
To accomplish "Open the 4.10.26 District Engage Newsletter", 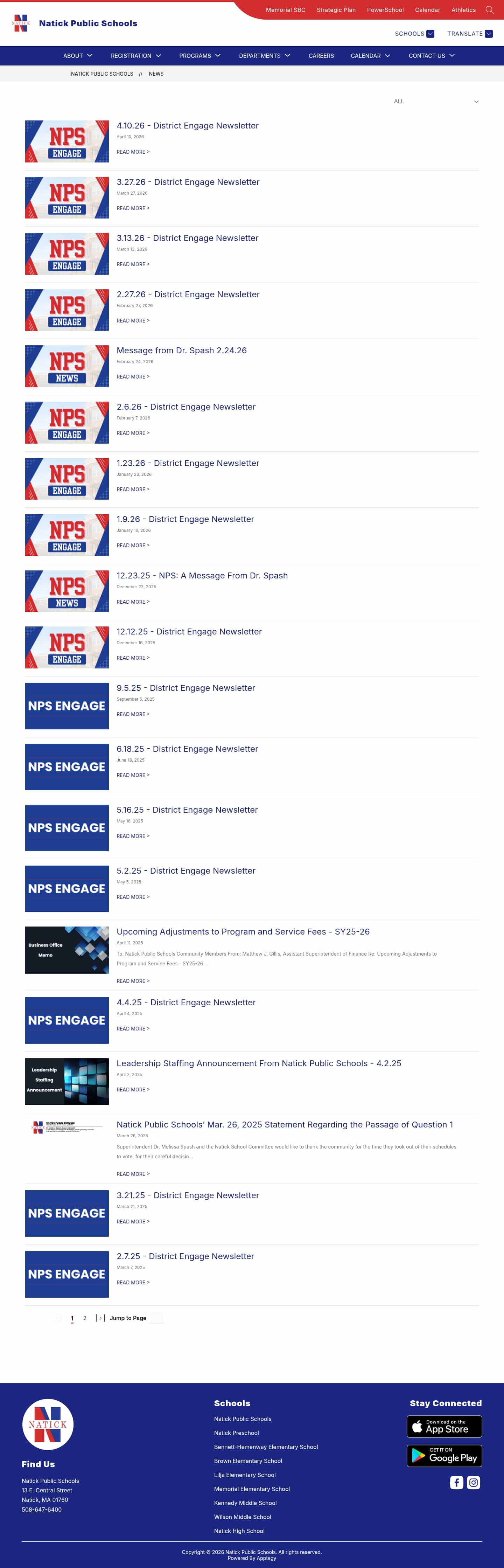I will [x=188, y=126].
